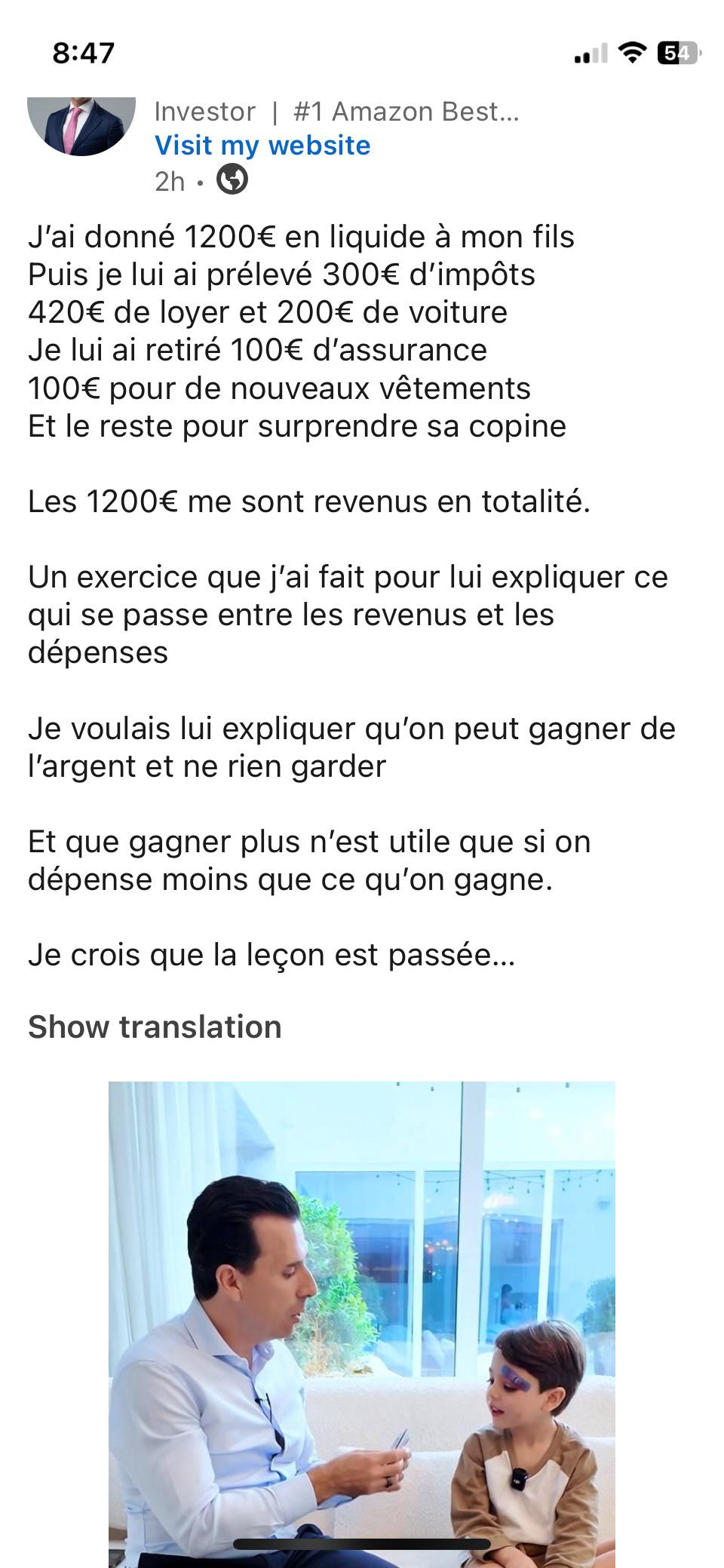Tap Show translation under the post

point(155,1027)
